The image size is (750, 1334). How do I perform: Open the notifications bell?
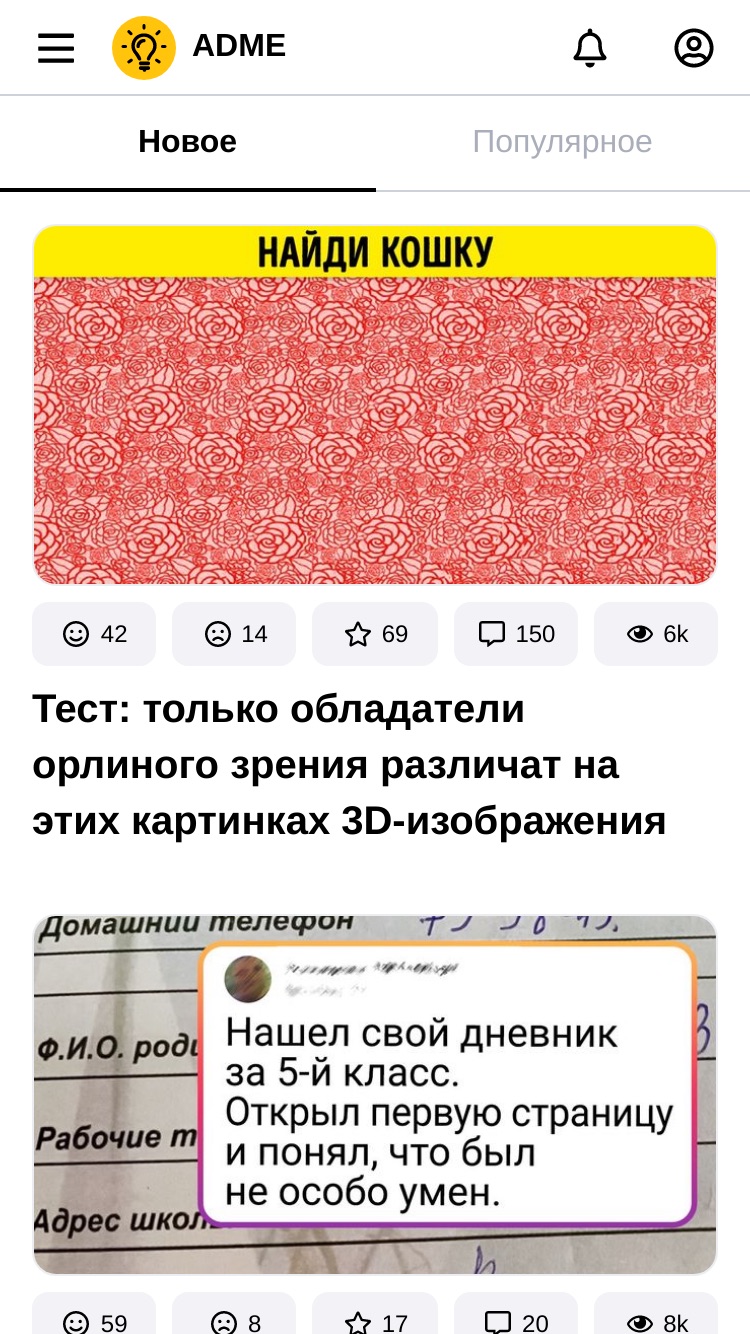coord(590,48)
